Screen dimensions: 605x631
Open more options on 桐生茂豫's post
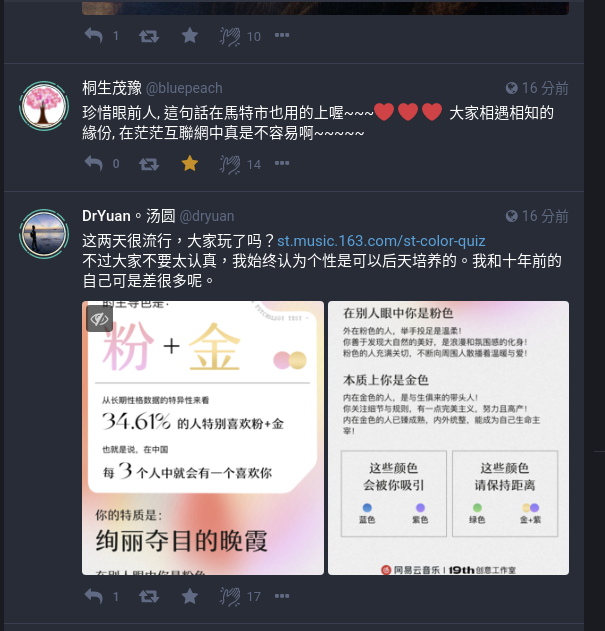point(282,163)
